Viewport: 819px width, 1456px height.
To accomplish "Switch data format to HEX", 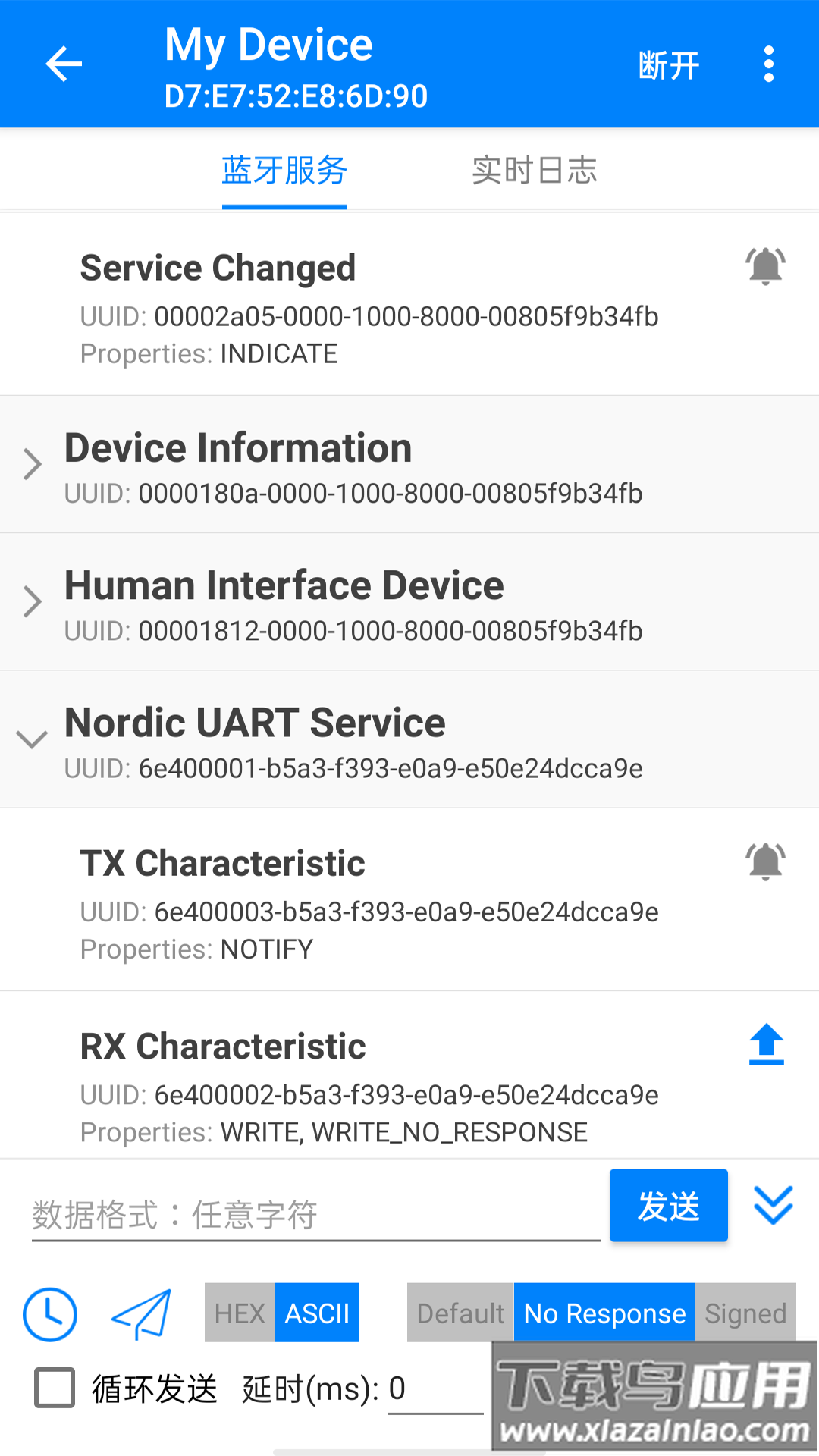I will point(240,1313).
